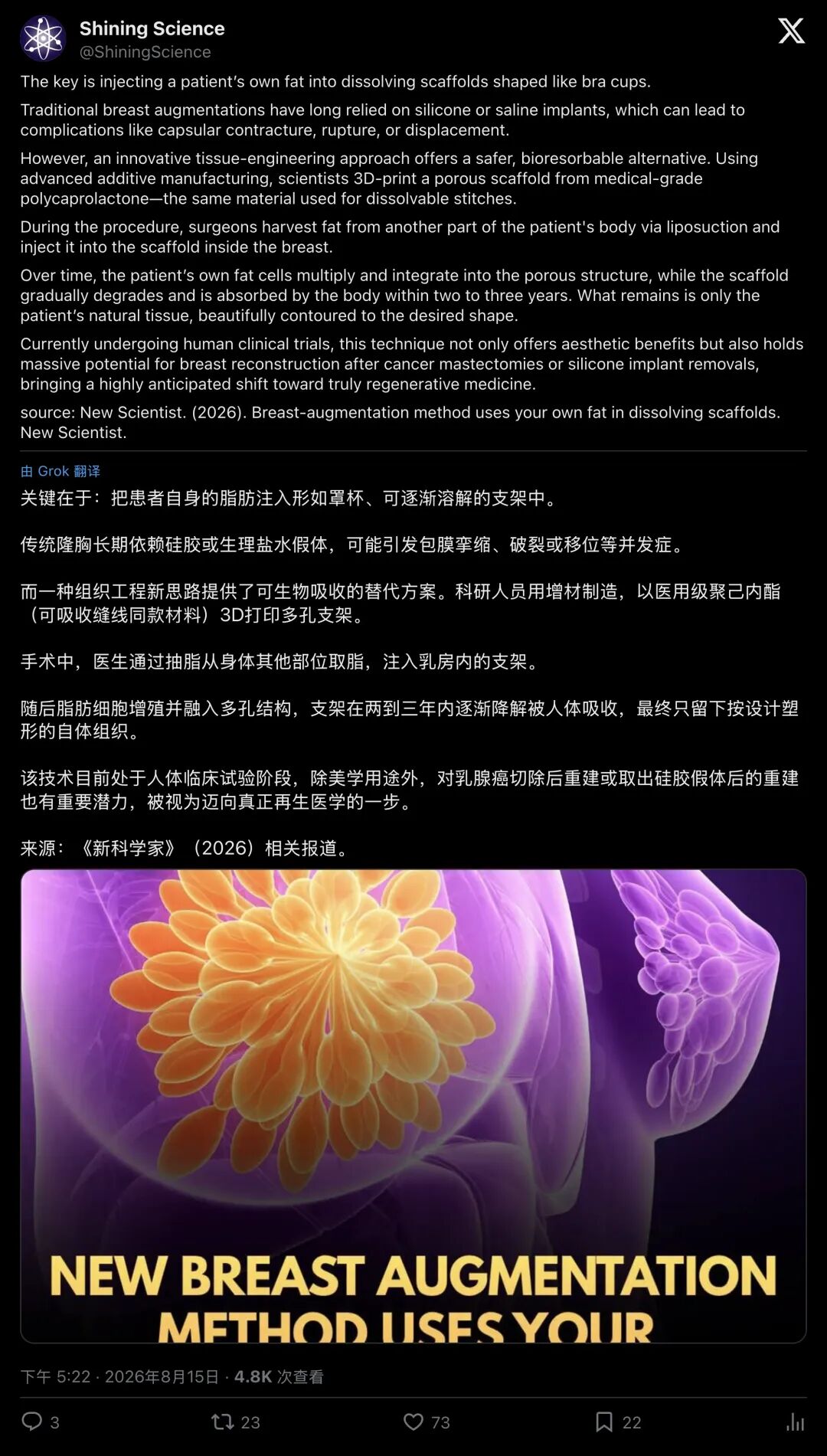Image resolution: width=827 pixels, height=1456 pixels.
Task: Repost this Shining Science post
Action: click(222, 1422)
